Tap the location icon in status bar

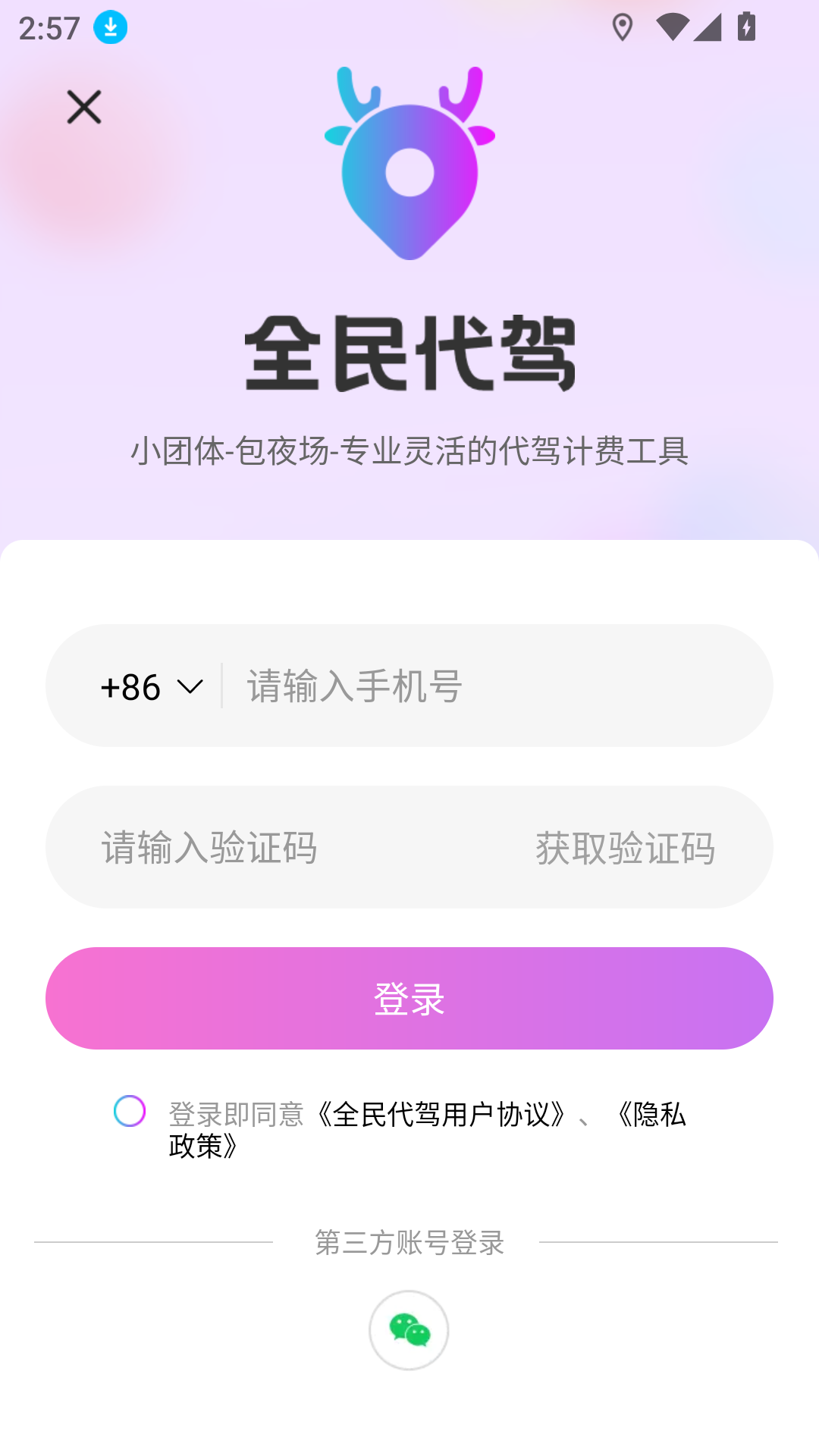pyautogui.click(x=623, y=28)
